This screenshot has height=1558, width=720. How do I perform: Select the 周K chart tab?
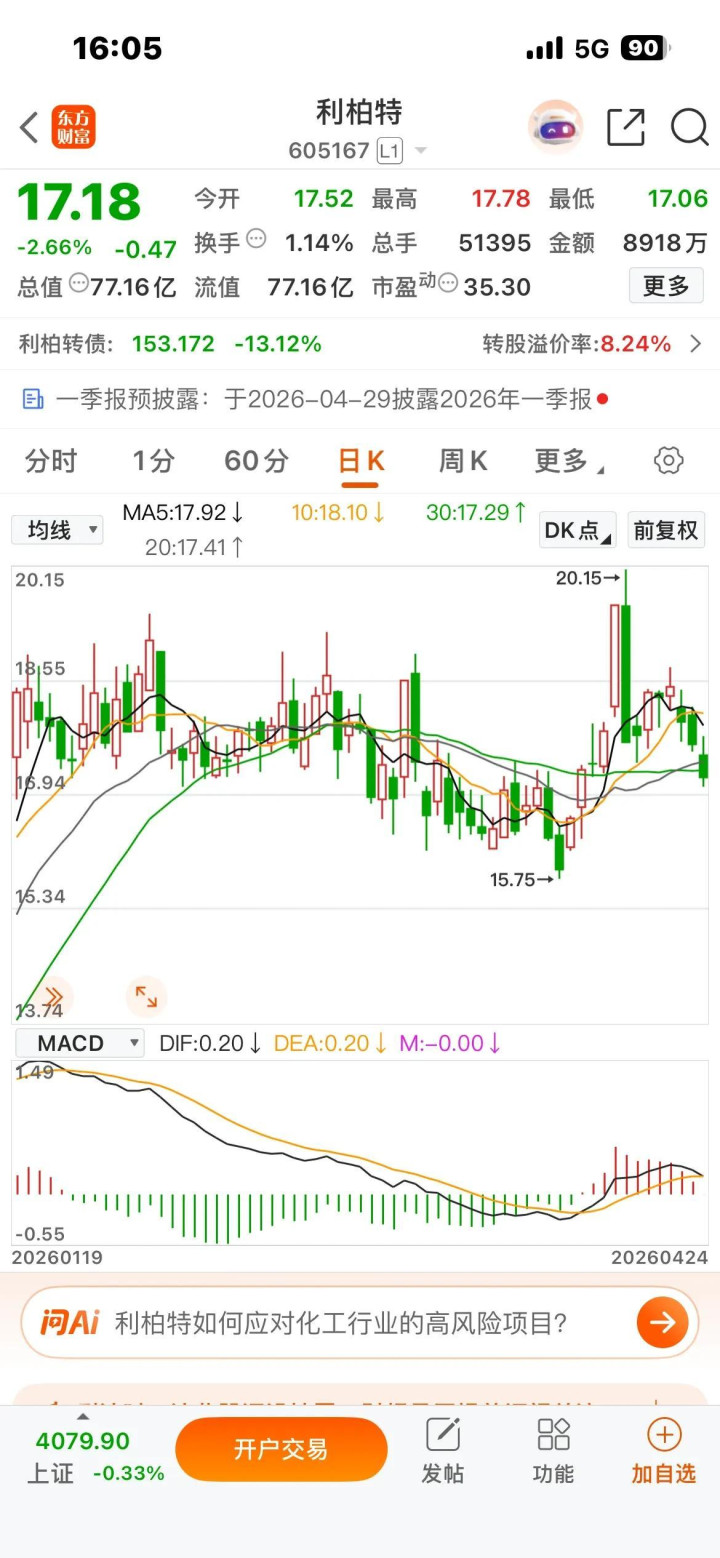pyautogui.click(x=463, y=461)
